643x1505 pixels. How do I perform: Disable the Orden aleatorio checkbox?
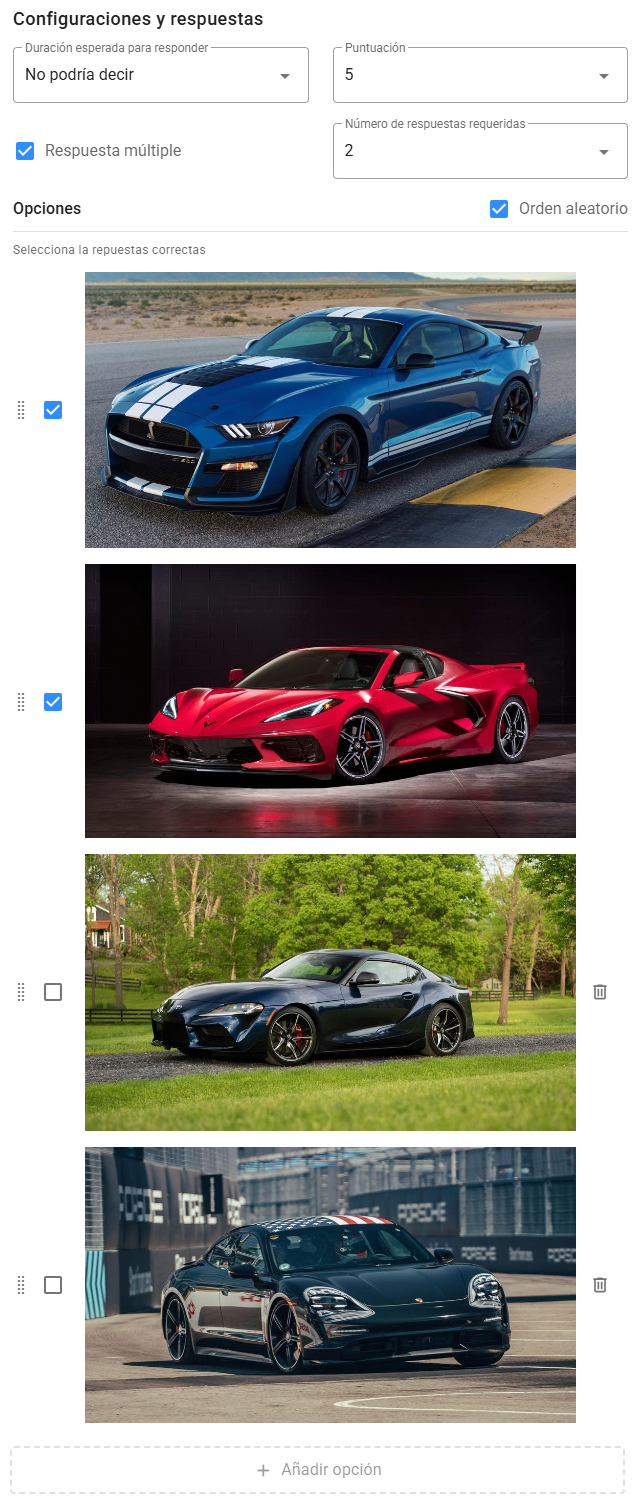pyautogui.click(x=499, y=209)
